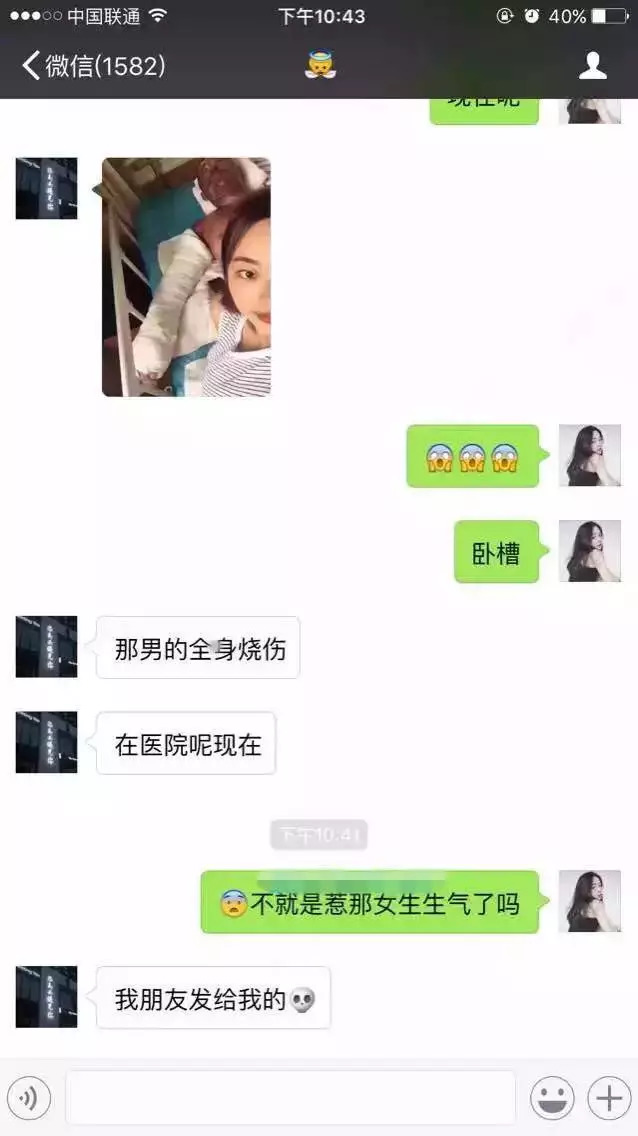Open contact avatar beside 那男的全身烧伤

46,647
